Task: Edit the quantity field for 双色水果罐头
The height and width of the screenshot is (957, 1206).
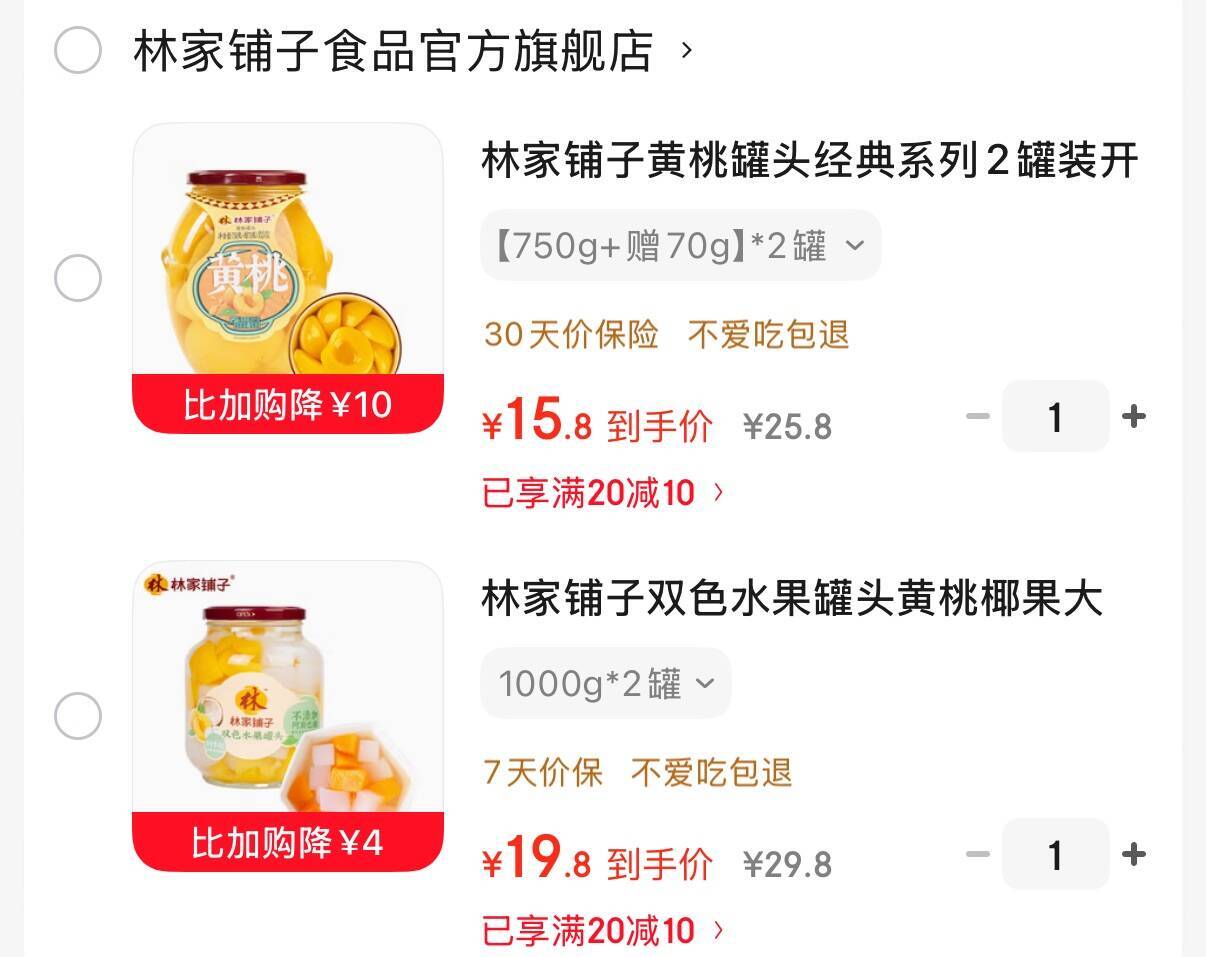Action: click(1055, 855)
